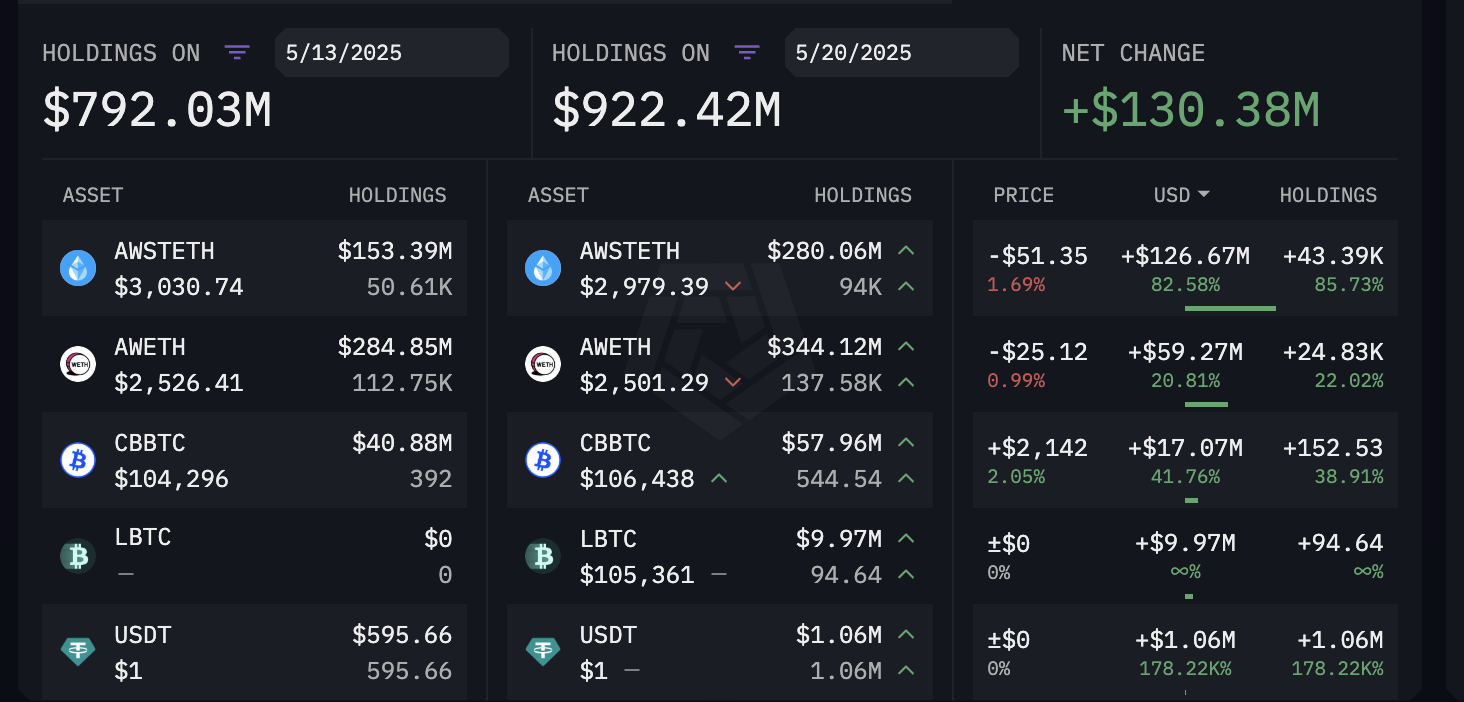1464x702 pixels.
Task: Sort net change by PRICE column
Action: (x=1023, y=195)
